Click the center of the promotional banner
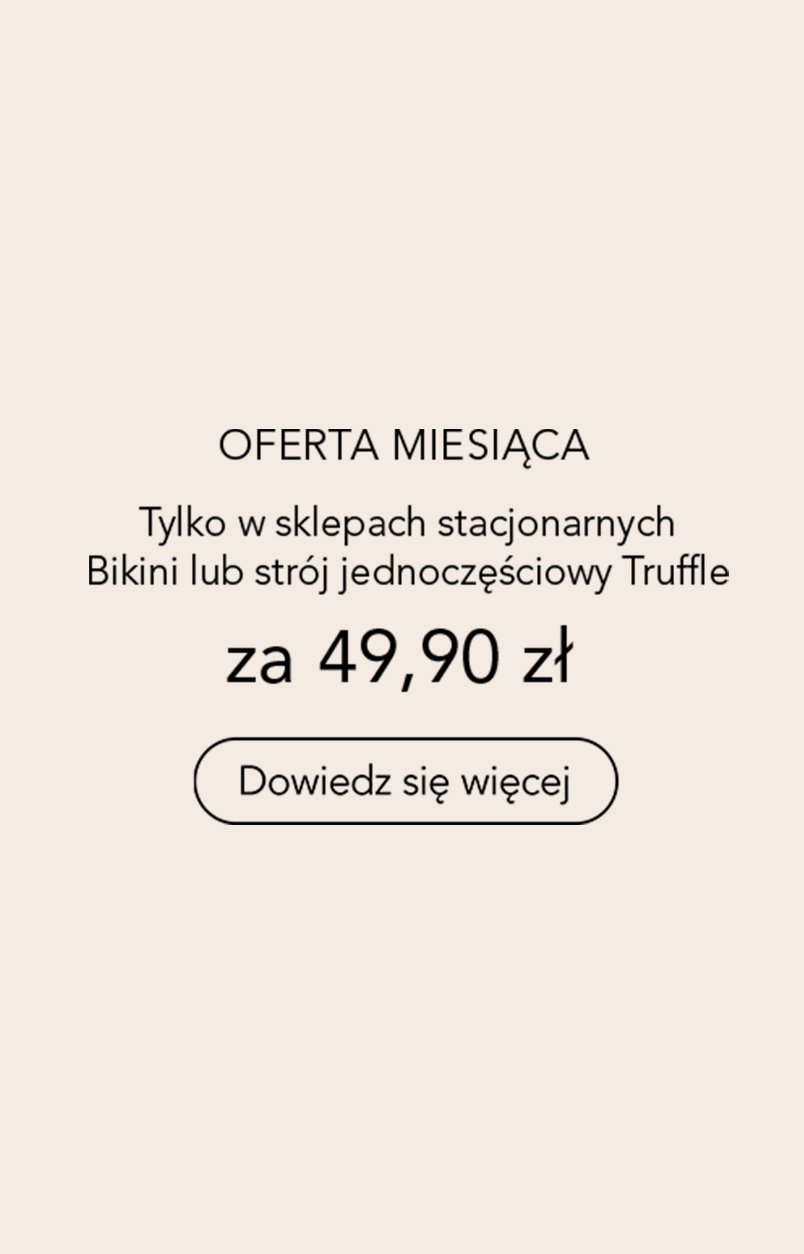This screenshot has width=804, height=1254. (x=402, y=627)
